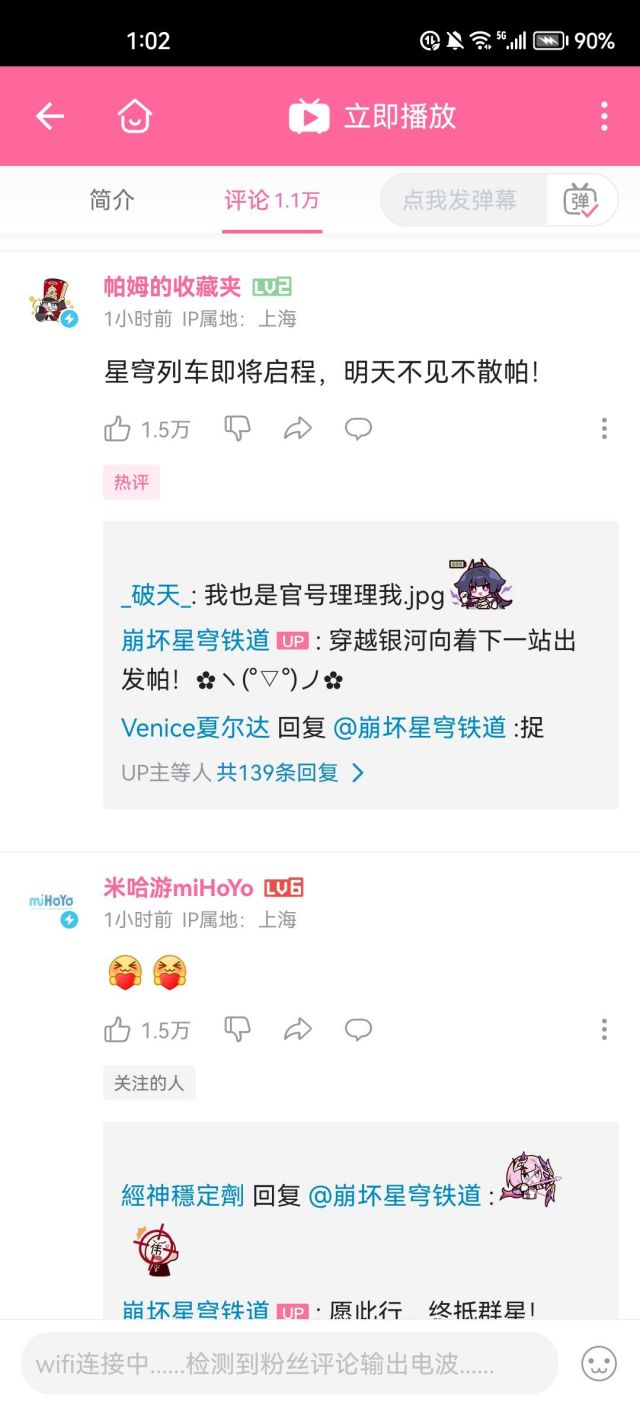This screenshot has height=1408, width=640.
Task: Reply to 米哈游miHoYo's comment
Action: (358, 1029)
